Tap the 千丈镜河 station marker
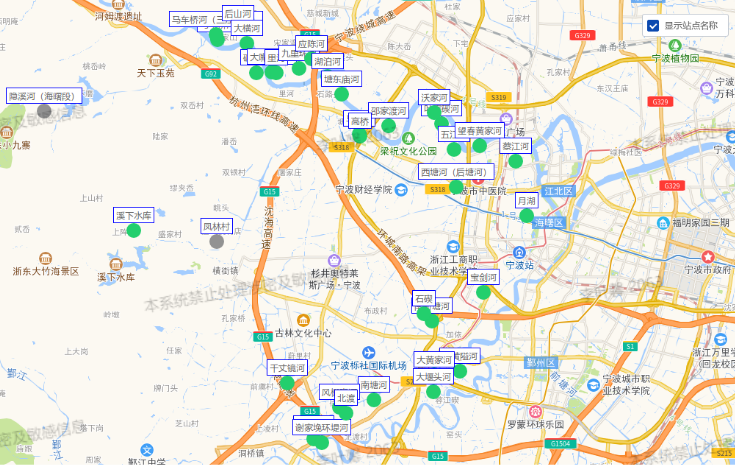Image resolution: width=735 pixels, height=465 pixels. (x=287, y=382)
